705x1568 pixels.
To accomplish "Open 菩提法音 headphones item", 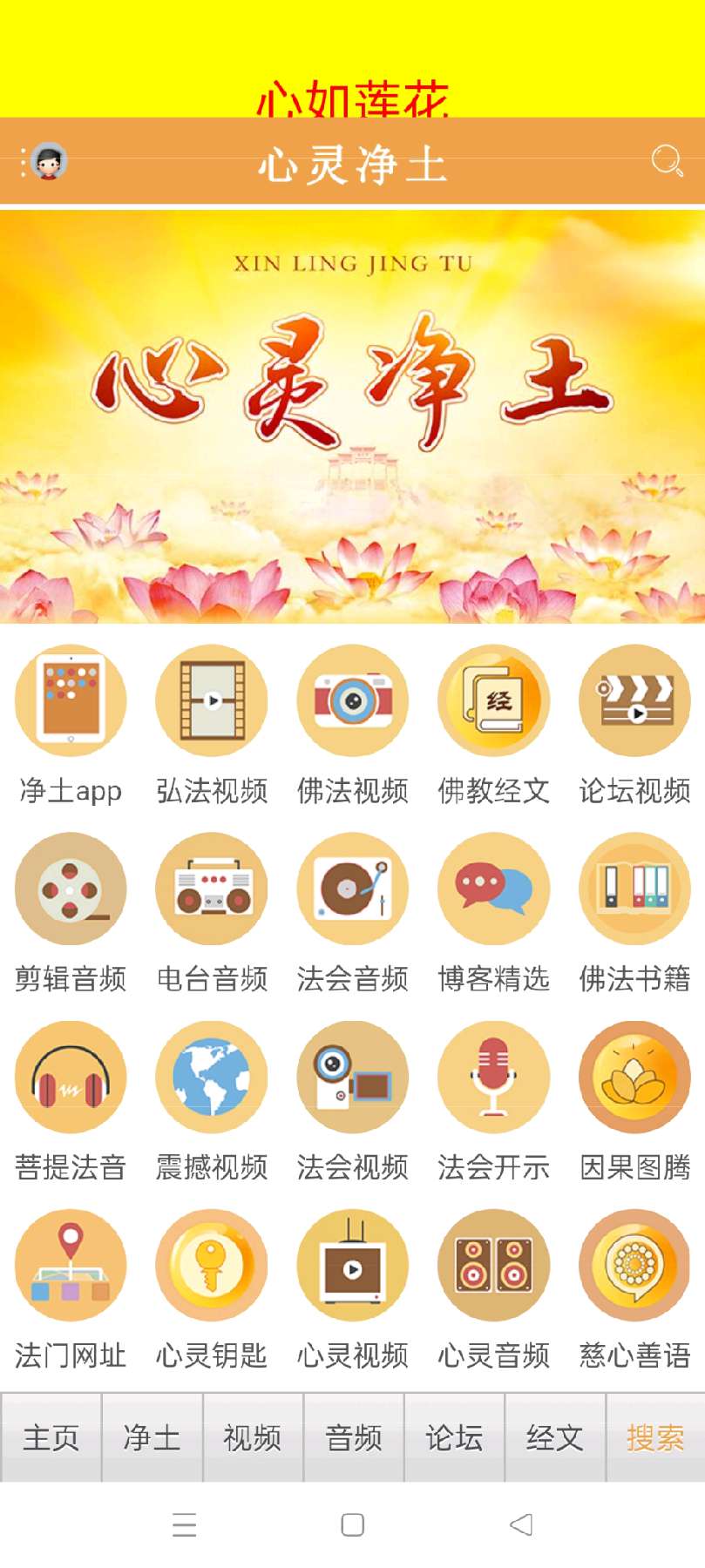I will (71, 1078).
